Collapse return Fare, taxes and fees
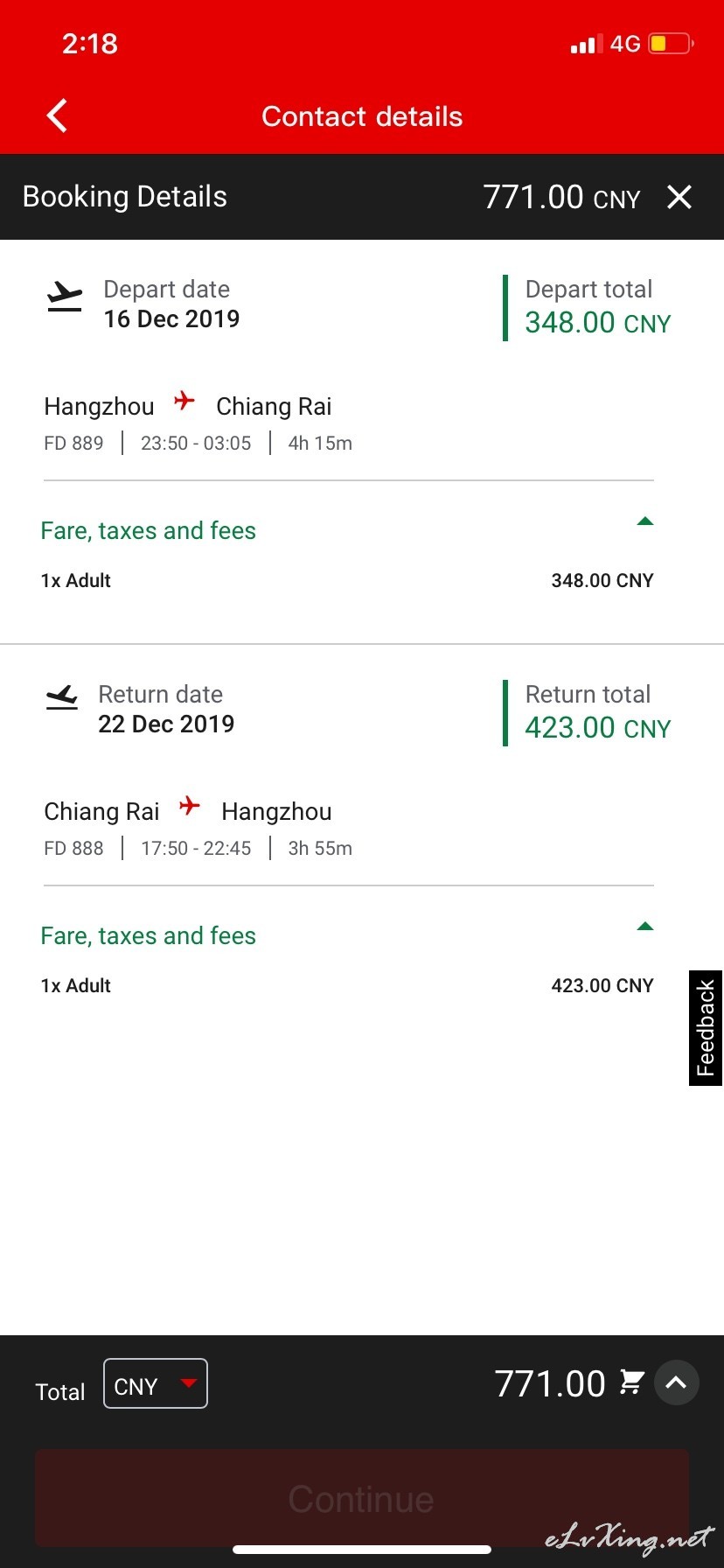This screenshot has height=1568, width=724. click(x=645, y=927)
